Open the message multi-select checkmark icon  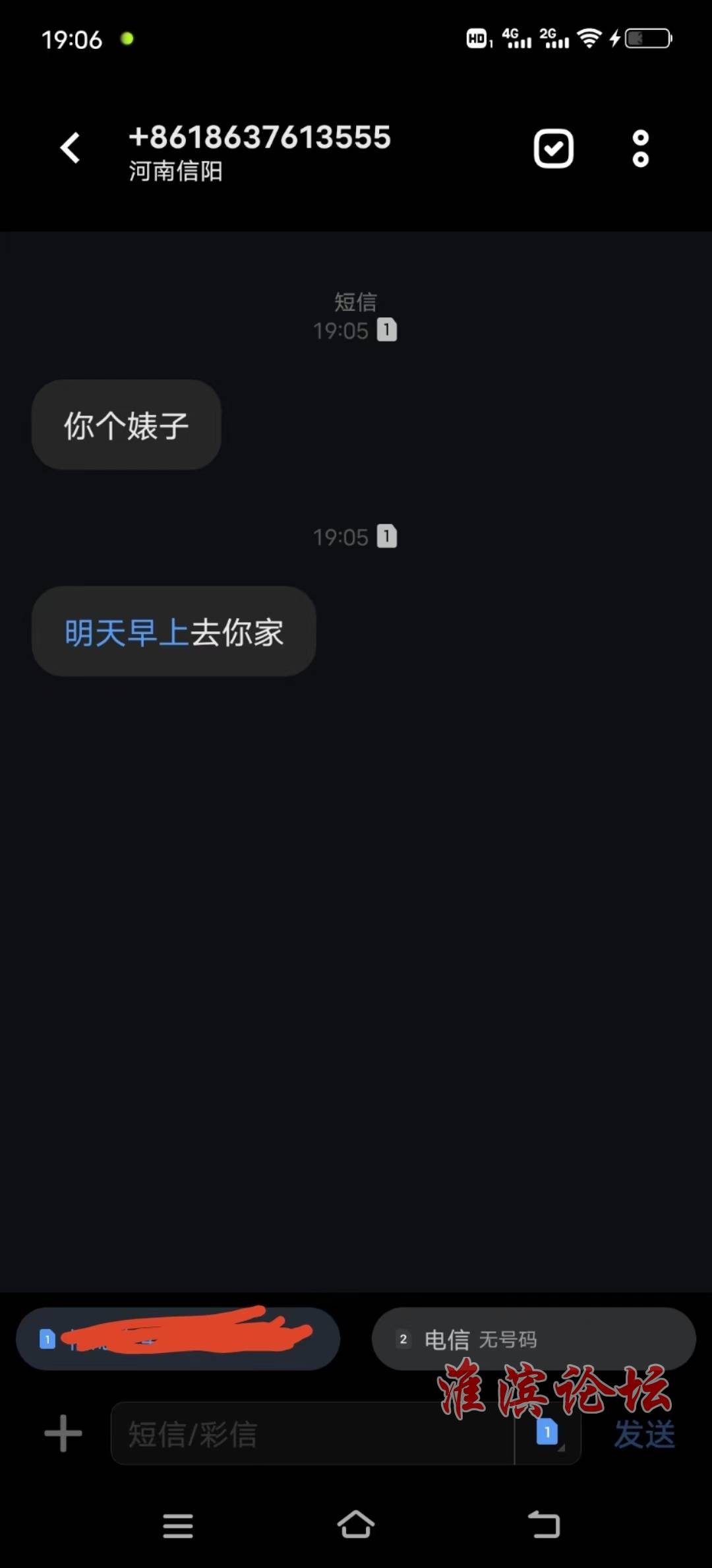553,148
